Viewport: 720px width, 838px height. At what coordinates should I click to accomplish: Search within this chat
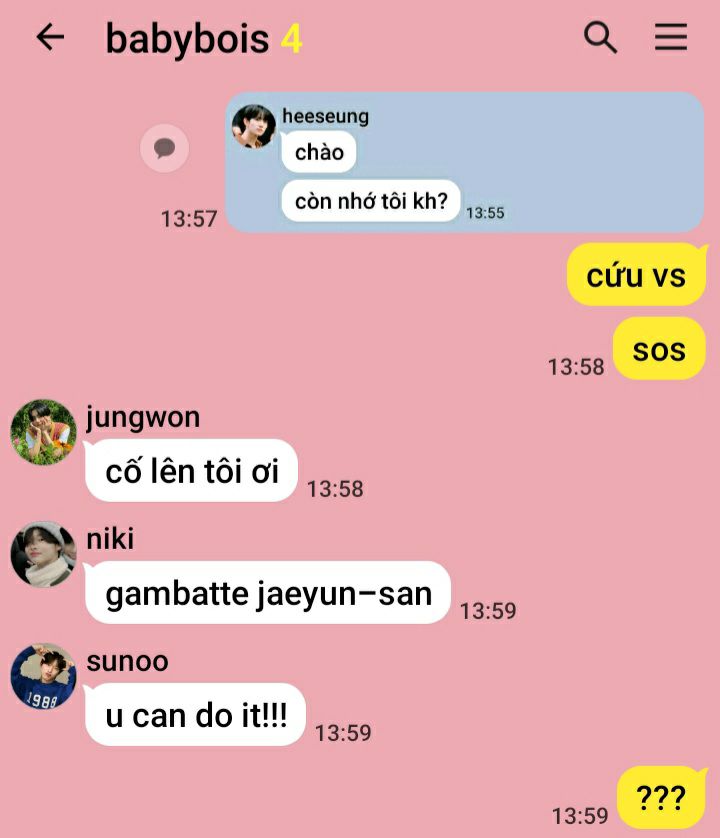[600, 37]
